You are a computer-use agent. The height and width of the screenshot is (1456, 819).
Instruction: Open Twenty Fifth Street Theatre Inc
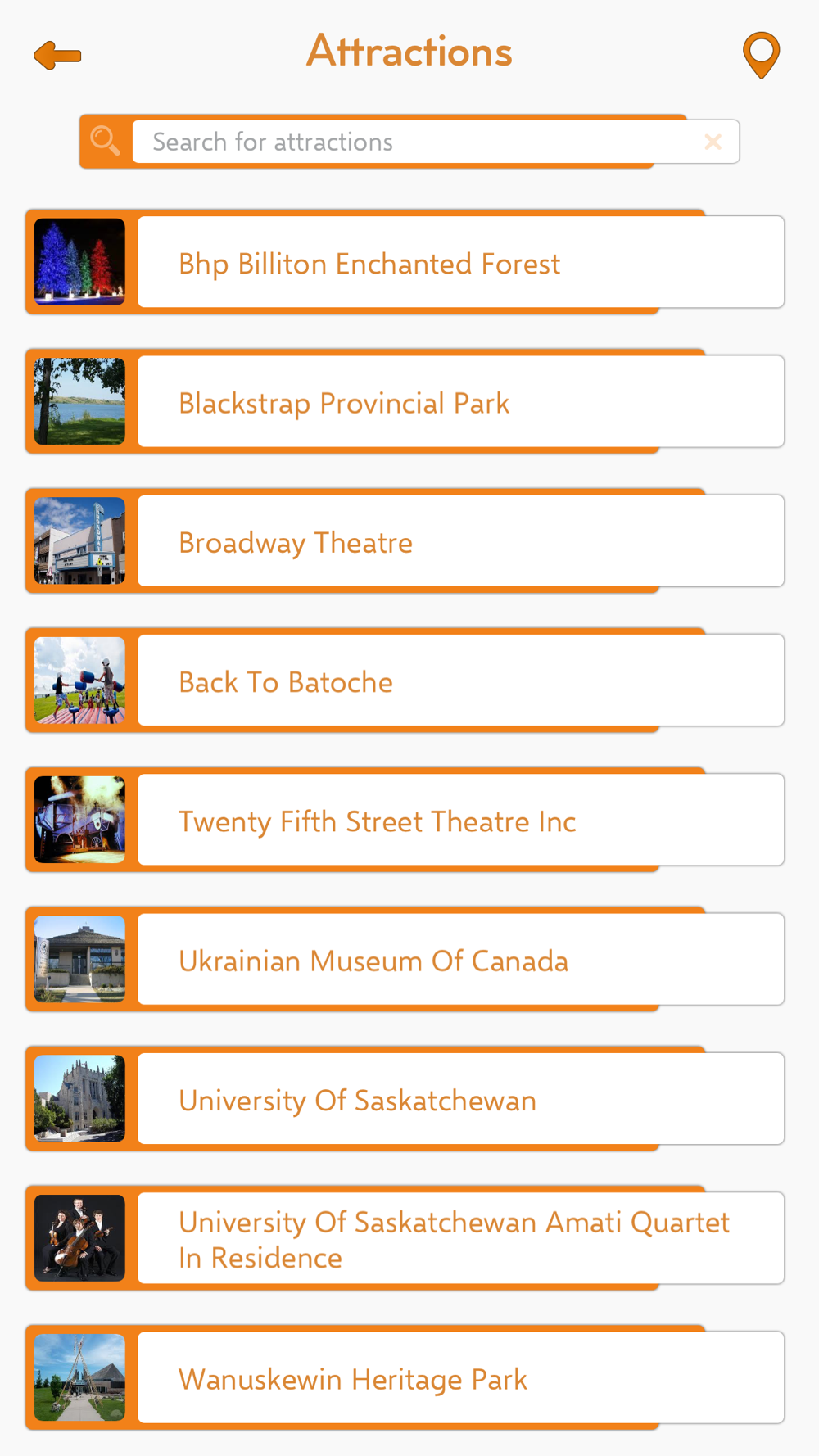[x=405, y=820]
